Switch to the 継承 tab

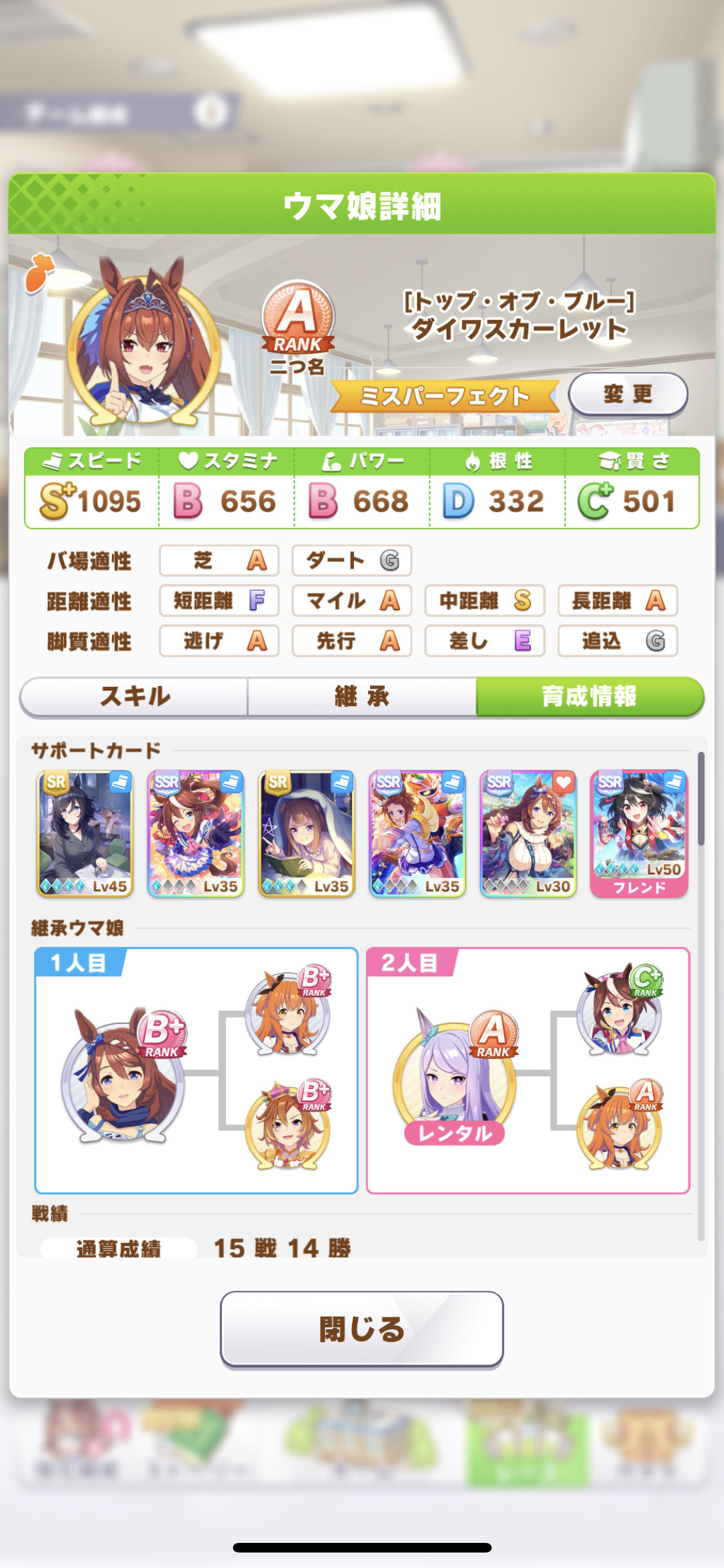tap(362, 696)
